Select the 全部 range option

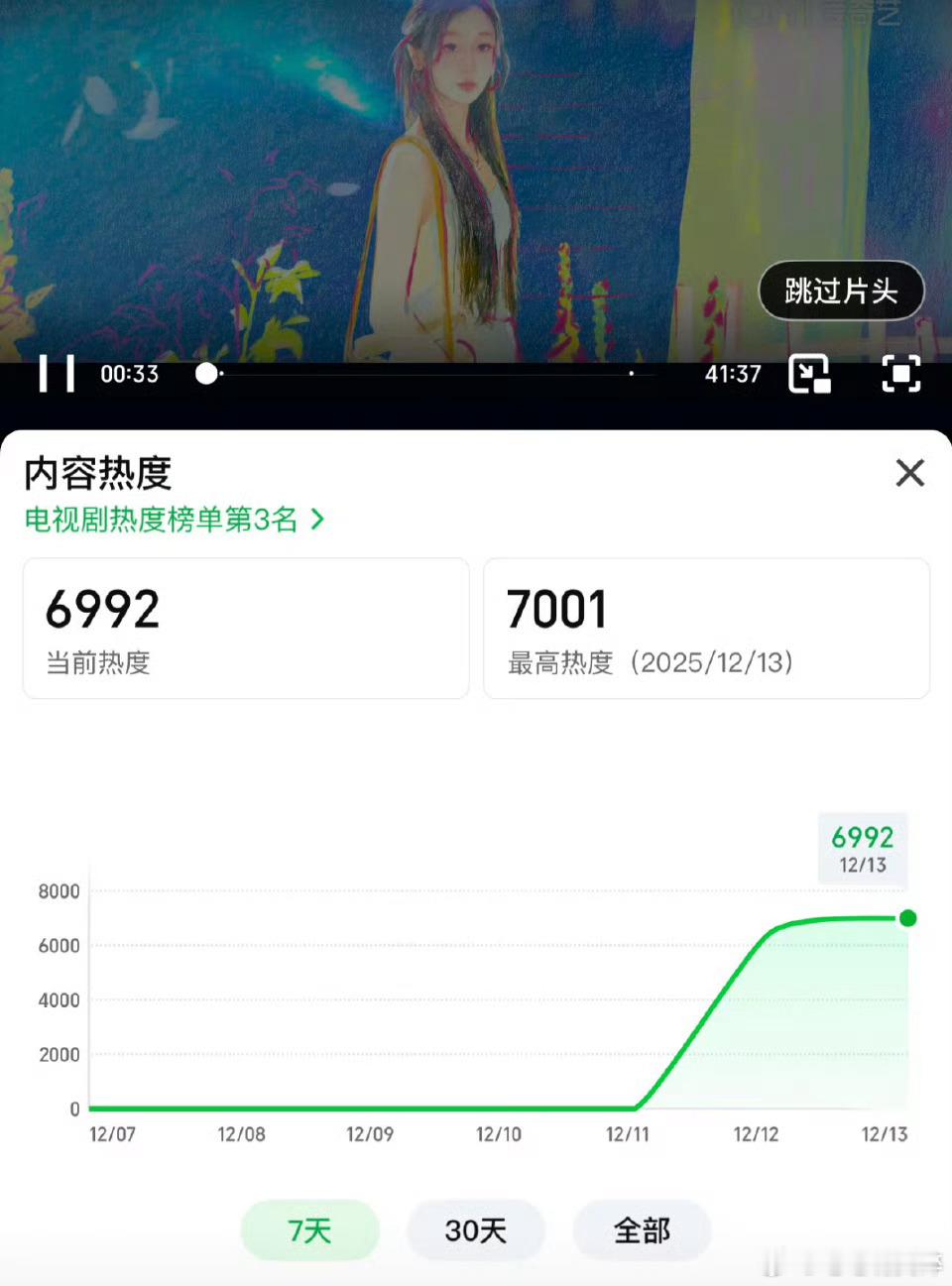642,1230
